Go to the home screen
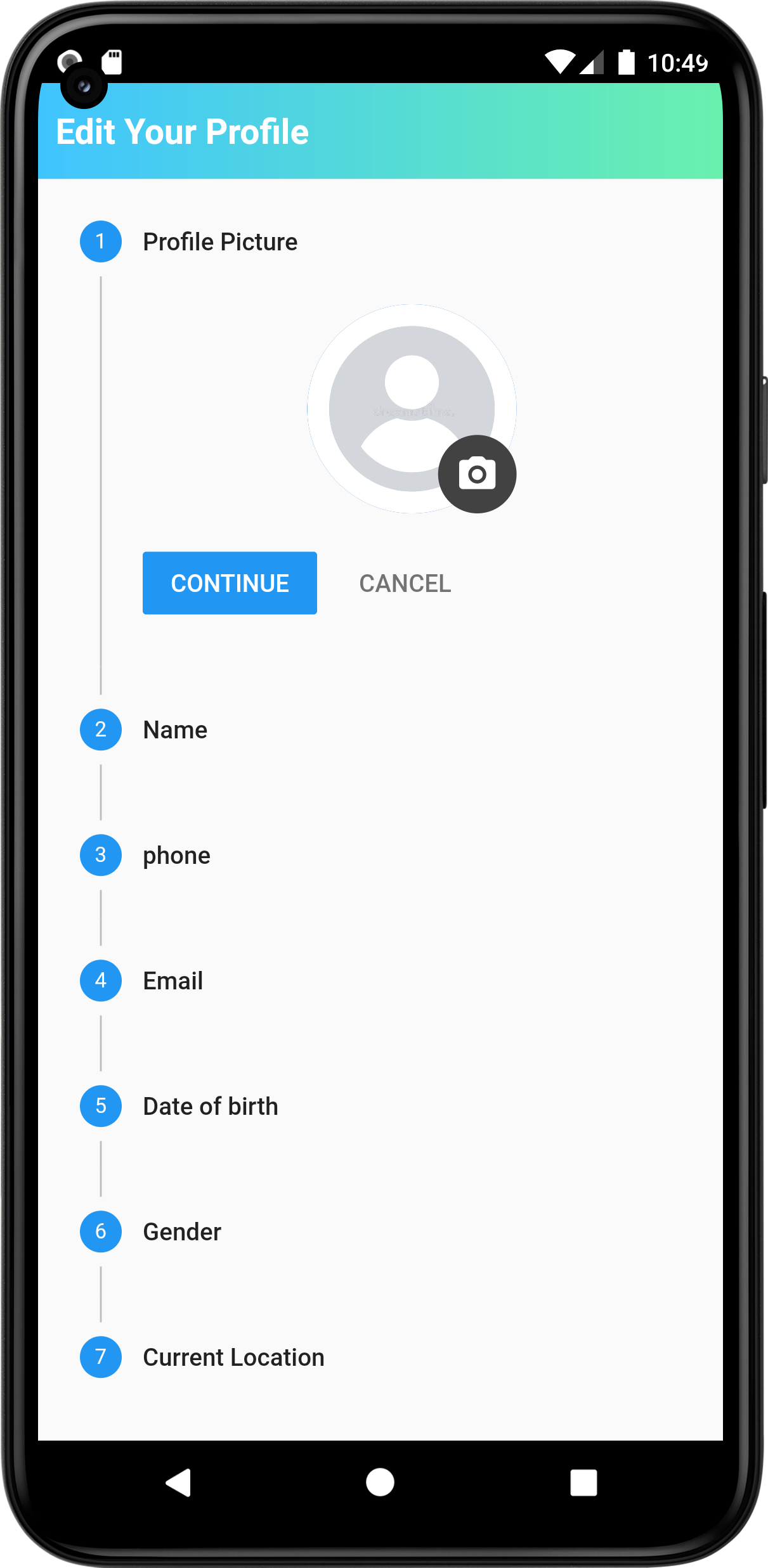 [x=380, y=1482]
